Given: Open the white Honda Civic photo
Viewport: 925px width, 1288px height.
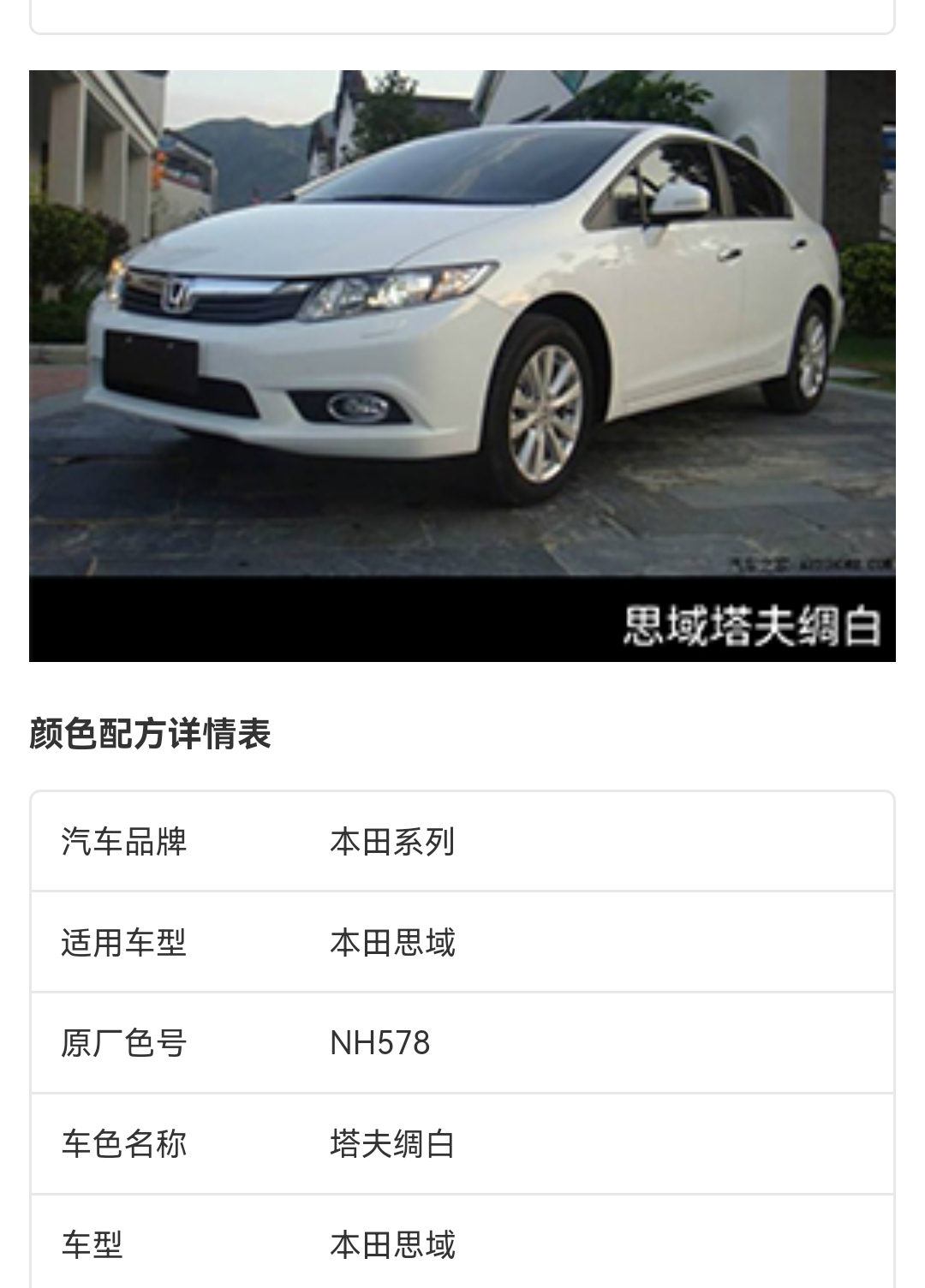Looking at the screenshot, I should pos(462,366).
